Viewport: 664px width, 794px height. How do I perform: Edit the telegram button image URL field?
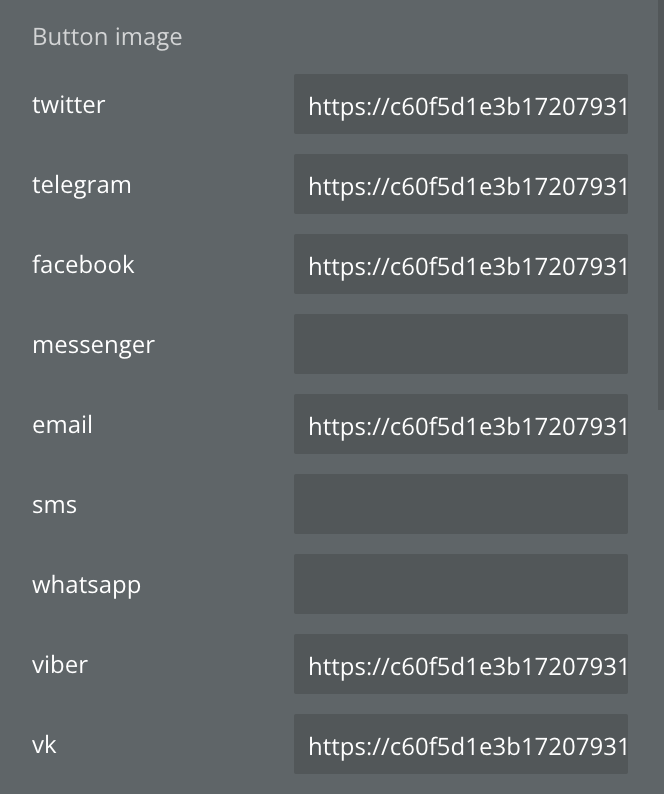click(x=460, y=184)
